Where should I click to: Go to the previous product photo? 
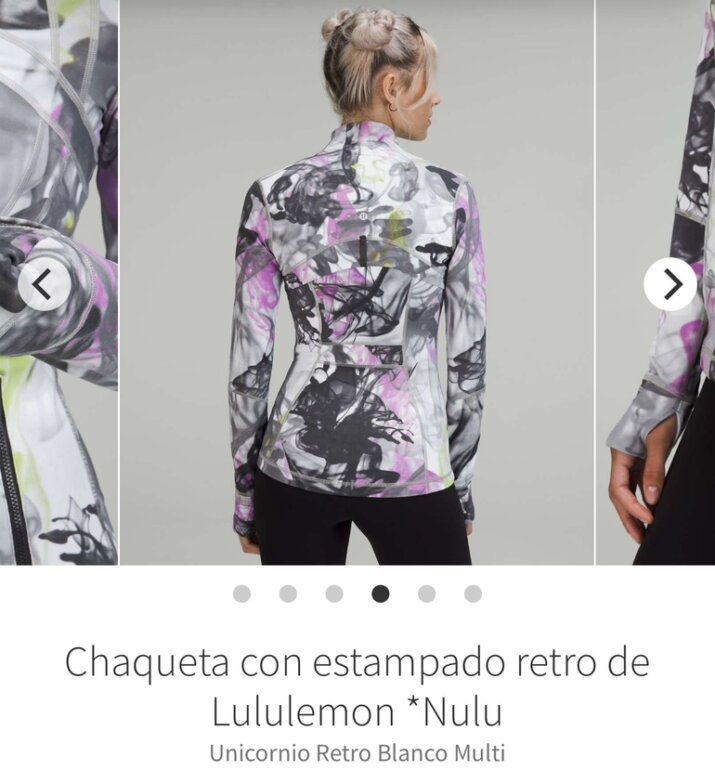pos(44,285)
